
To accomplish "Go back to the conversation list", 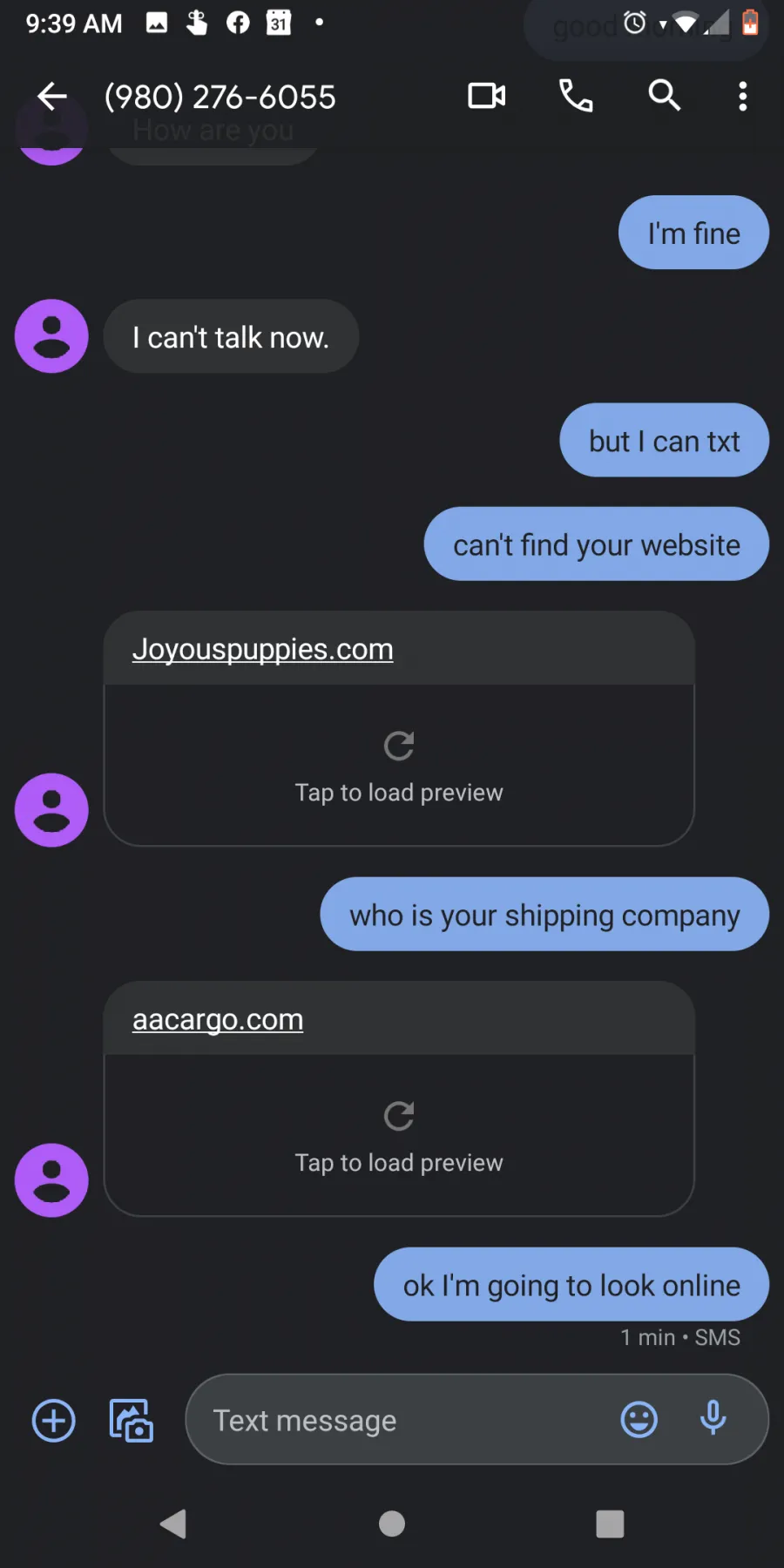I will [x=52, y=96].
